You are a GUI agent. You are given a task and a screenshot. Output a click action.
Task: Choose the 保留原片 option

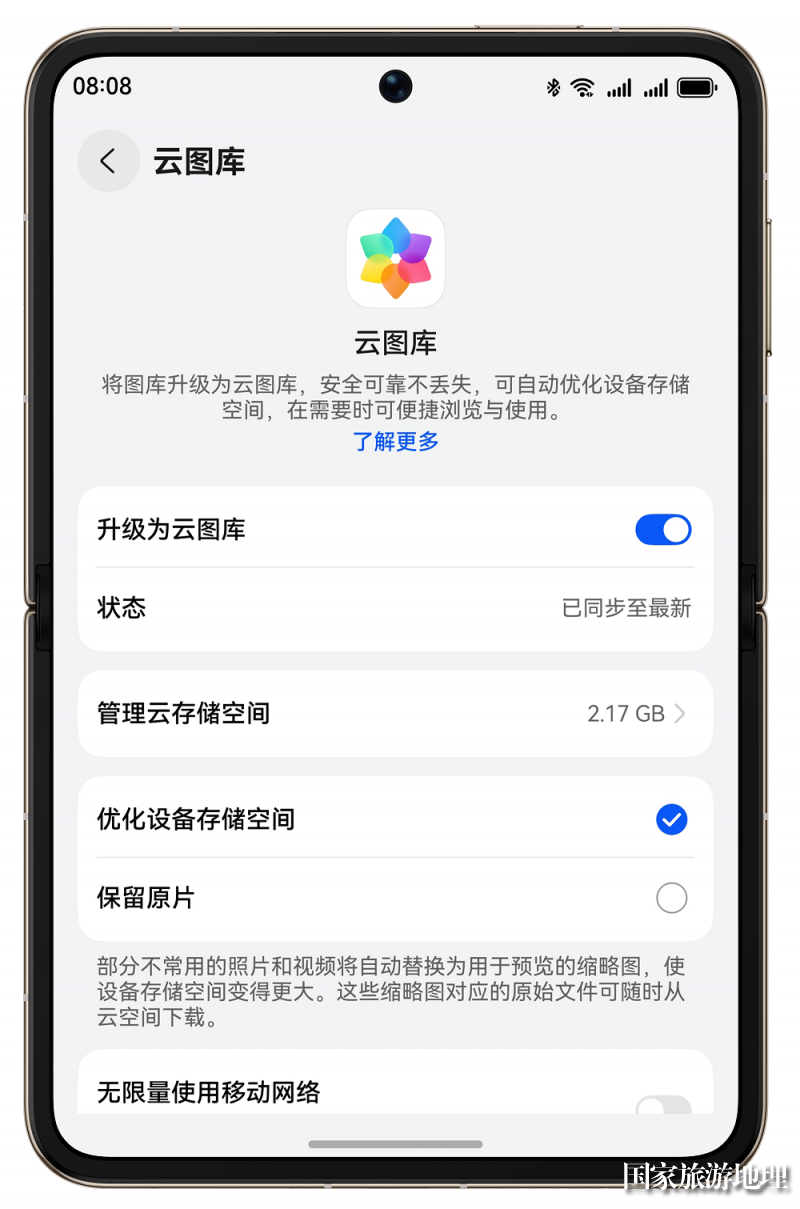tap(671, 898)
